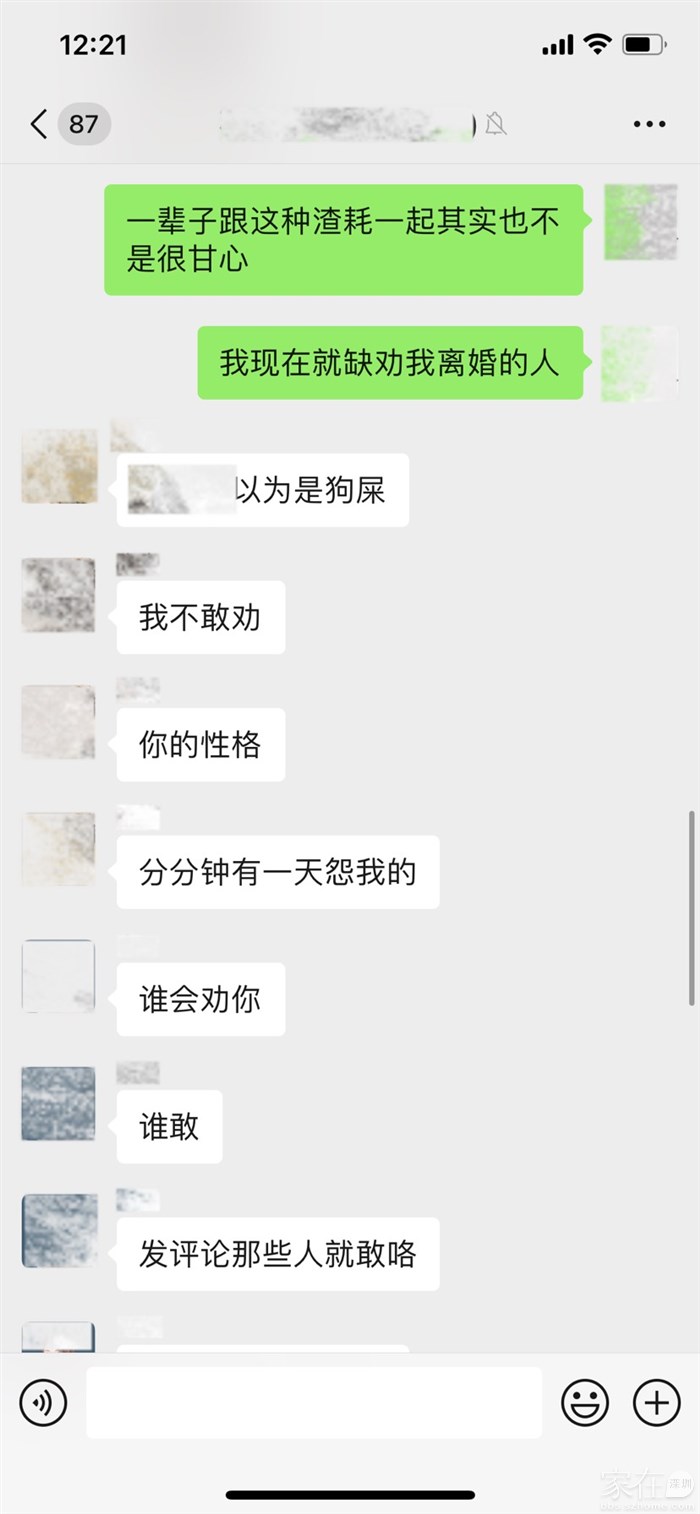The image size is (700, 1514).
Task: Go back to the chat list
Action: tap(40, 124)
